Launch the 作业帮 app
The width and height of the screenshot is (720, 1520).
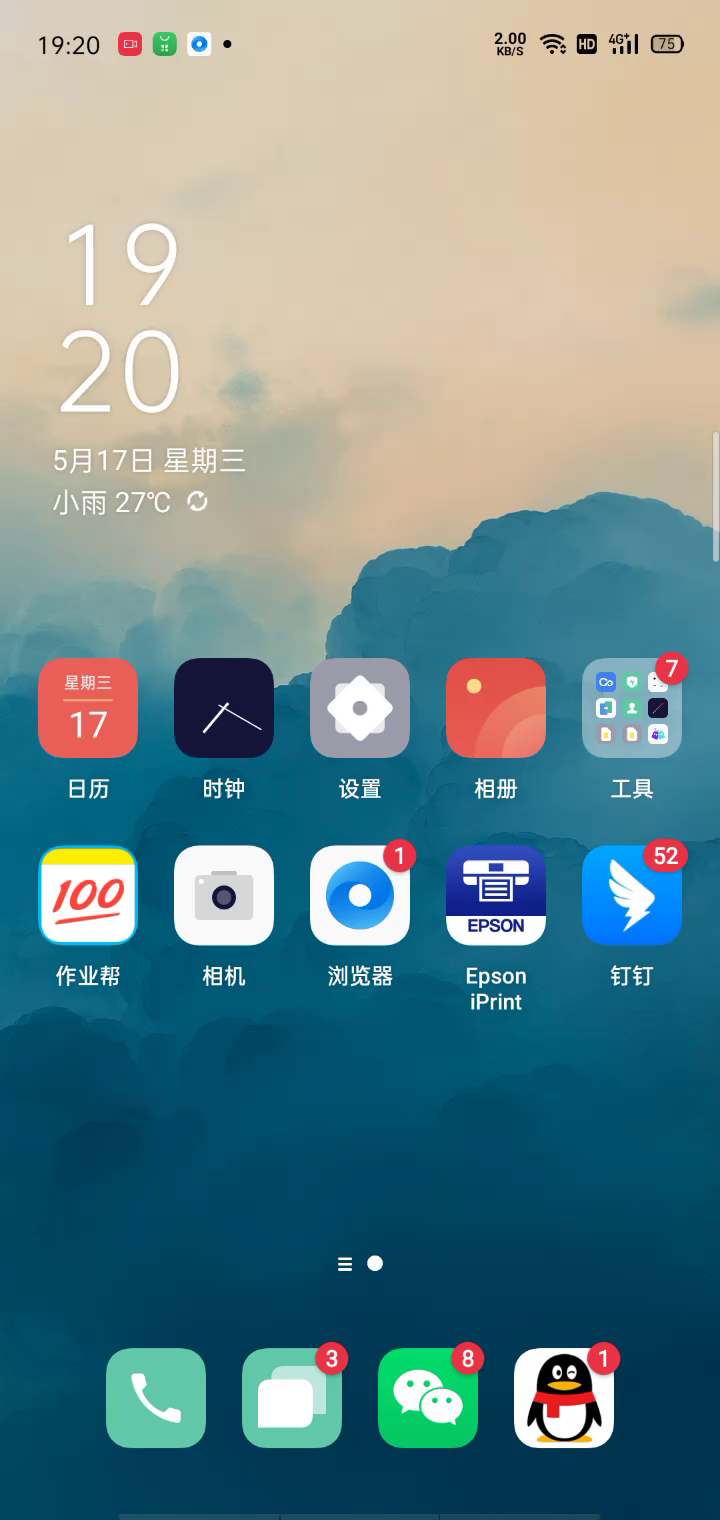point(88,896)
